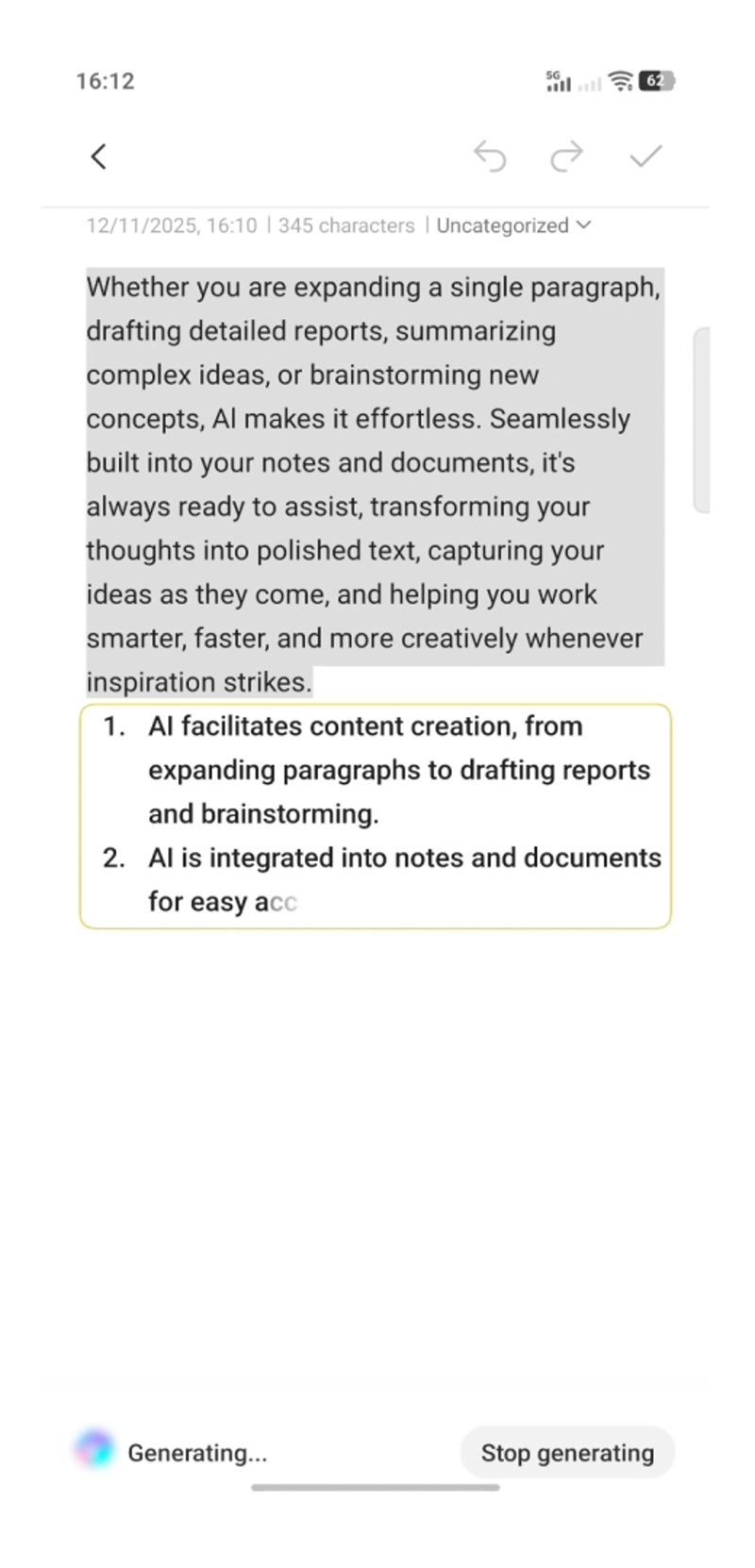The height and width of the screenshot is (1568, 755).
Task: Go back using the top-left arrow
Action: pos(98,157)
